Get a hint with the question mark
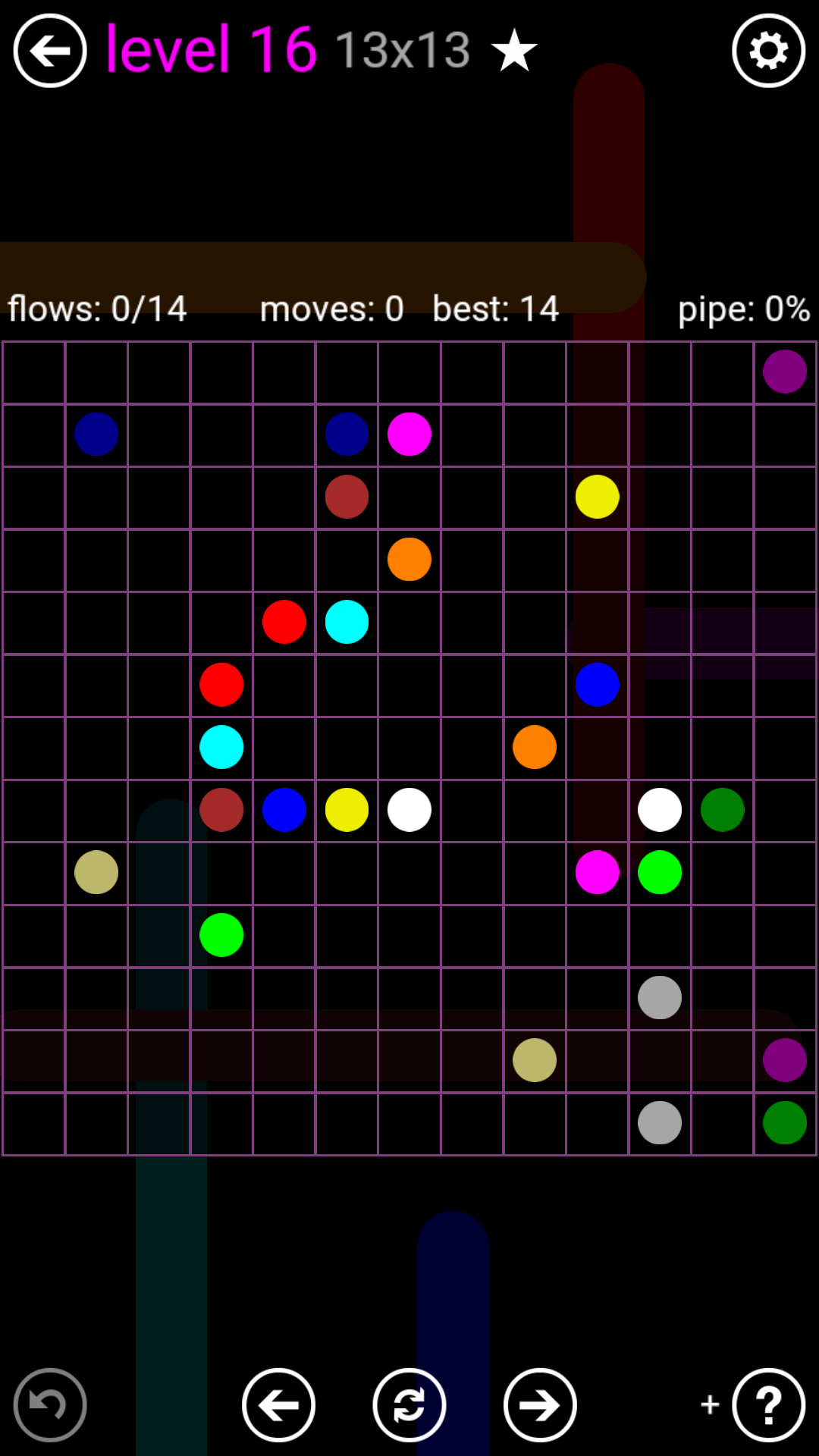Image resolution: width=819 pixels, height=1456 pixels. click(768, 1404)
